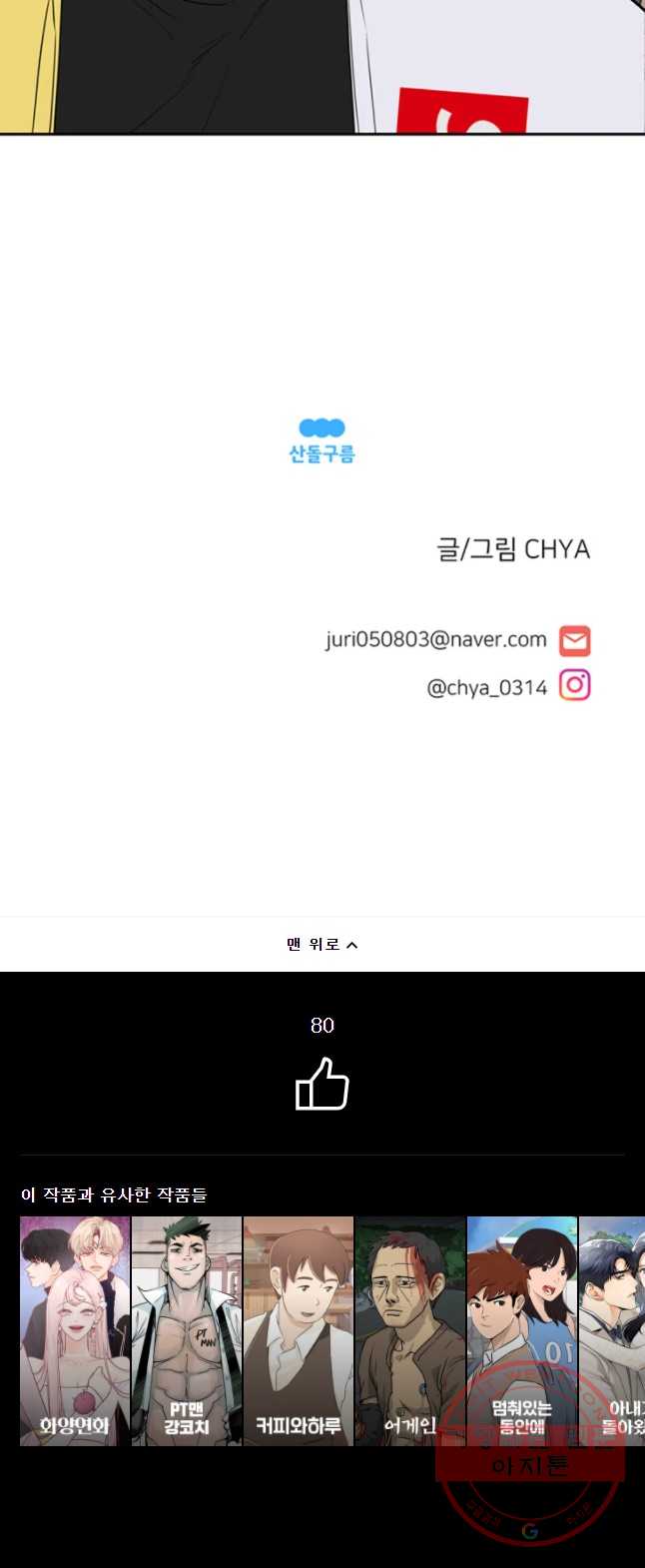Open the similar work 화양연화
This screenshot has width=645, height=1568.
[75, 1330]
